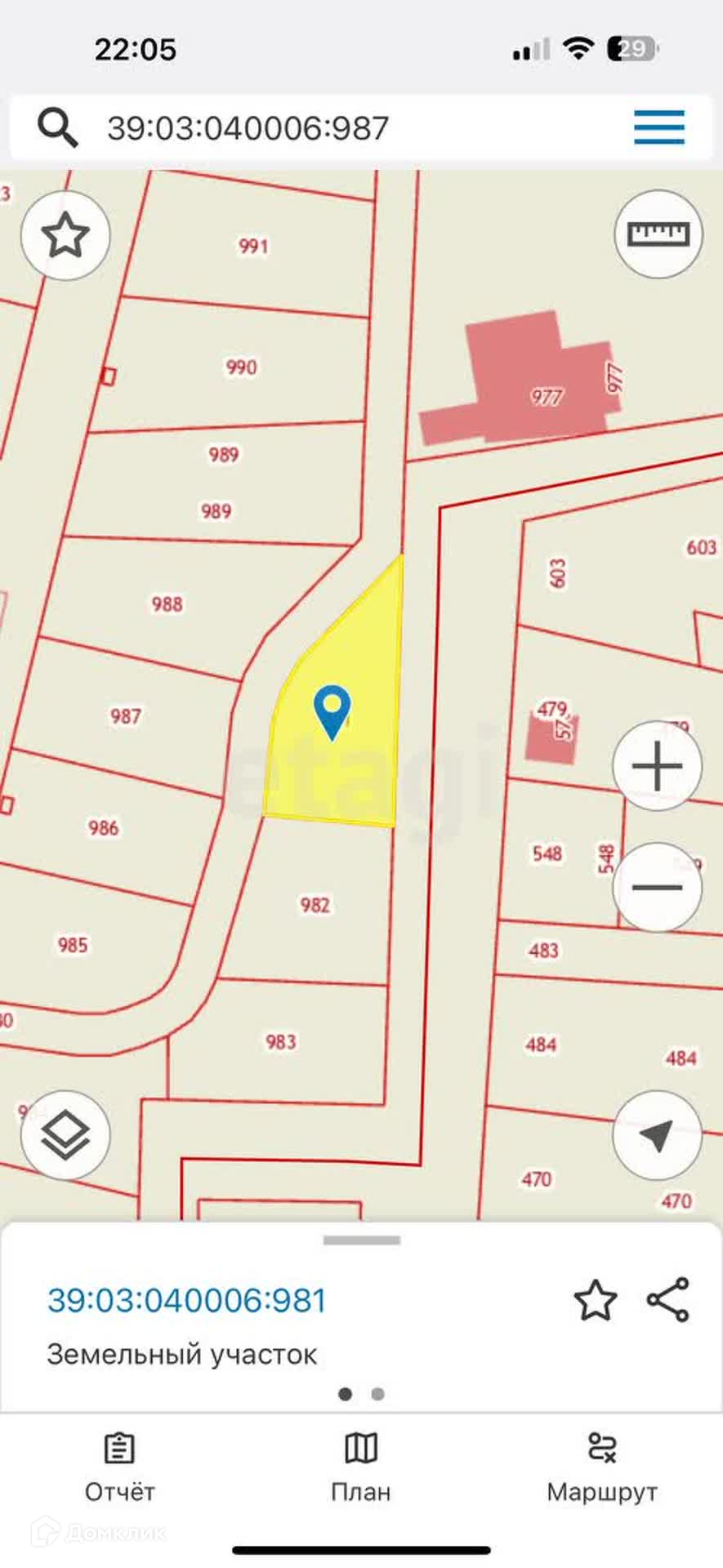Zoom out on the map

point(657,887)
